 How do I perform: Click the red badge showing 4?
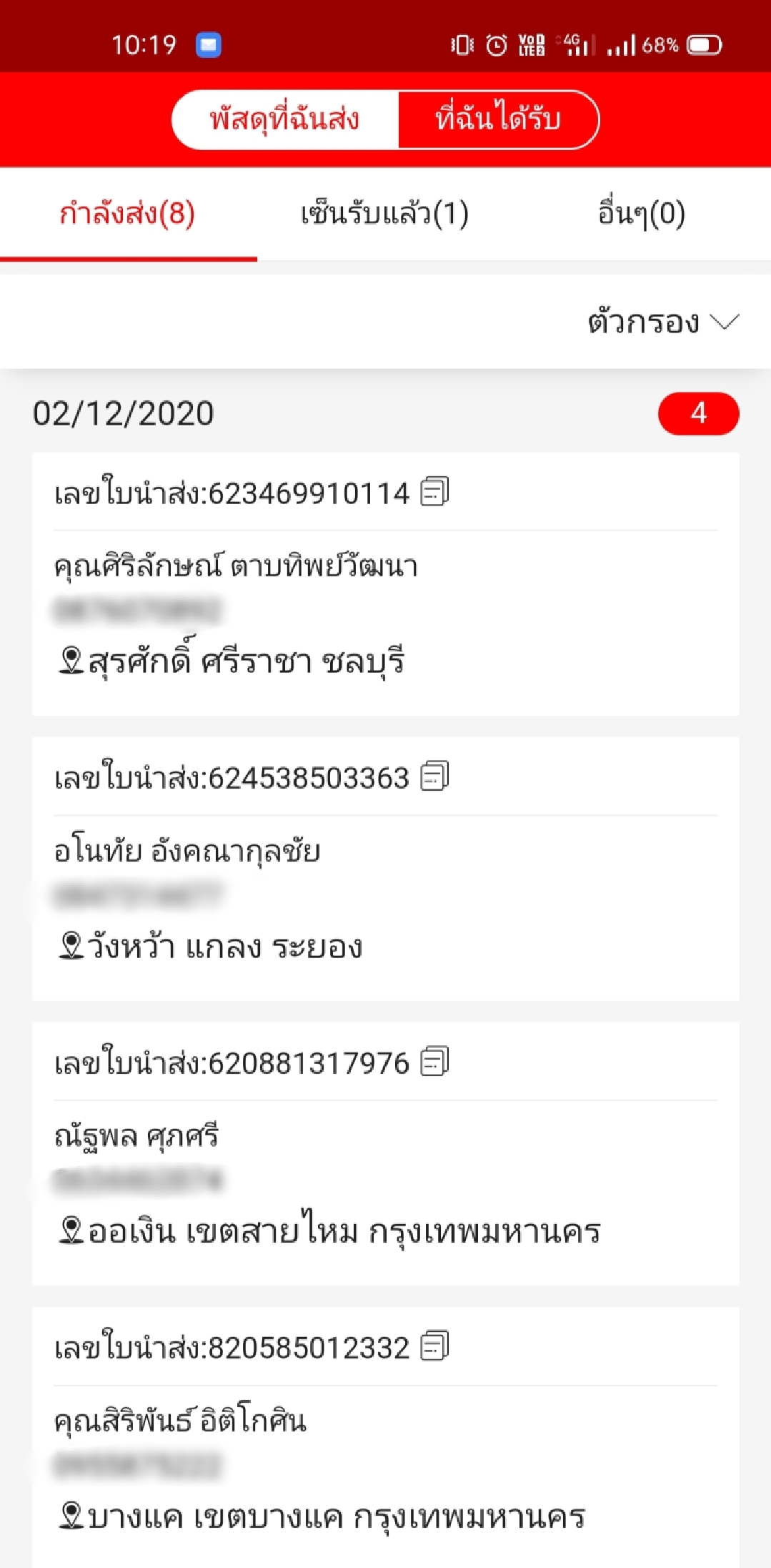(x=699, y=414)
